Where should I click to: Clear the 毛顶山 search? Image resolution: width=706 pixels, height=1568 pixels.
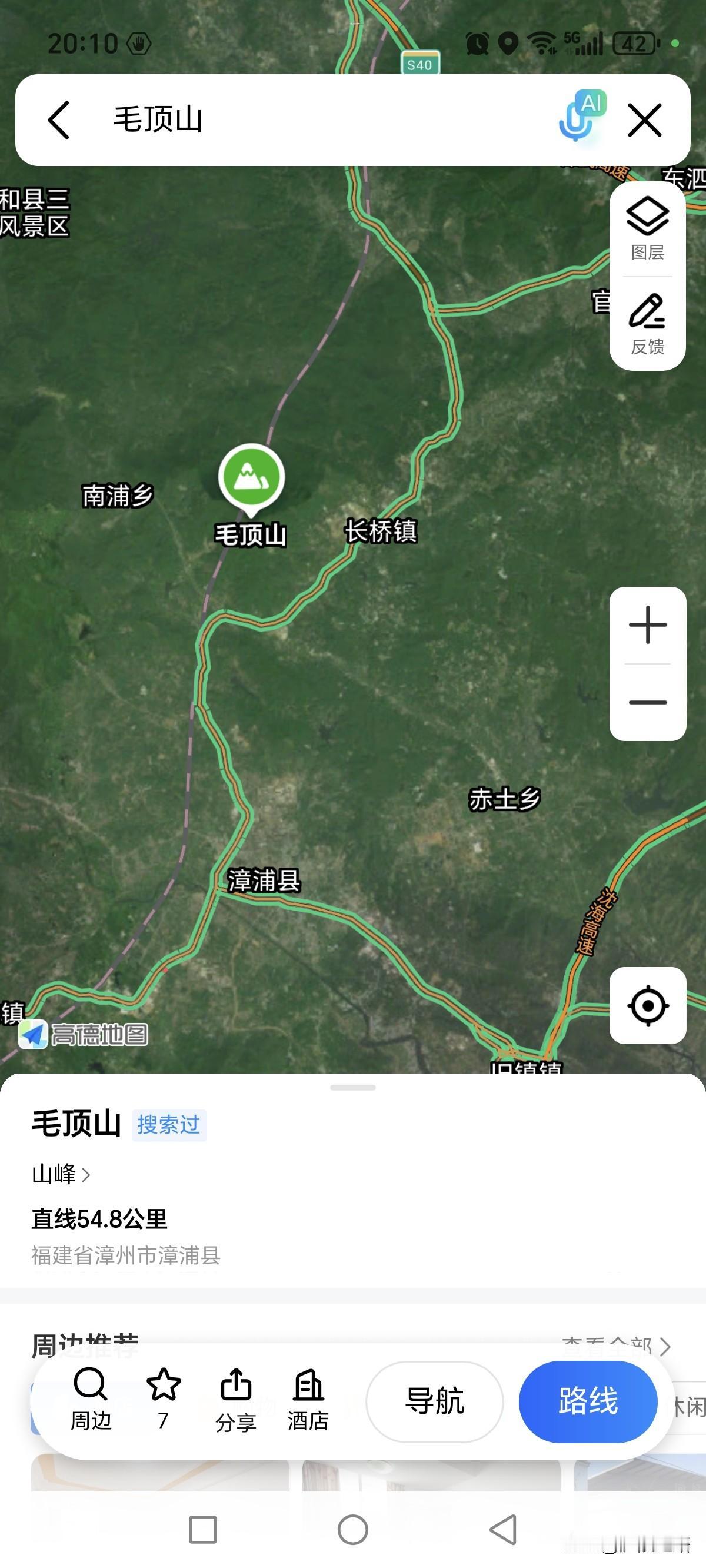click(x=645, y=120)
